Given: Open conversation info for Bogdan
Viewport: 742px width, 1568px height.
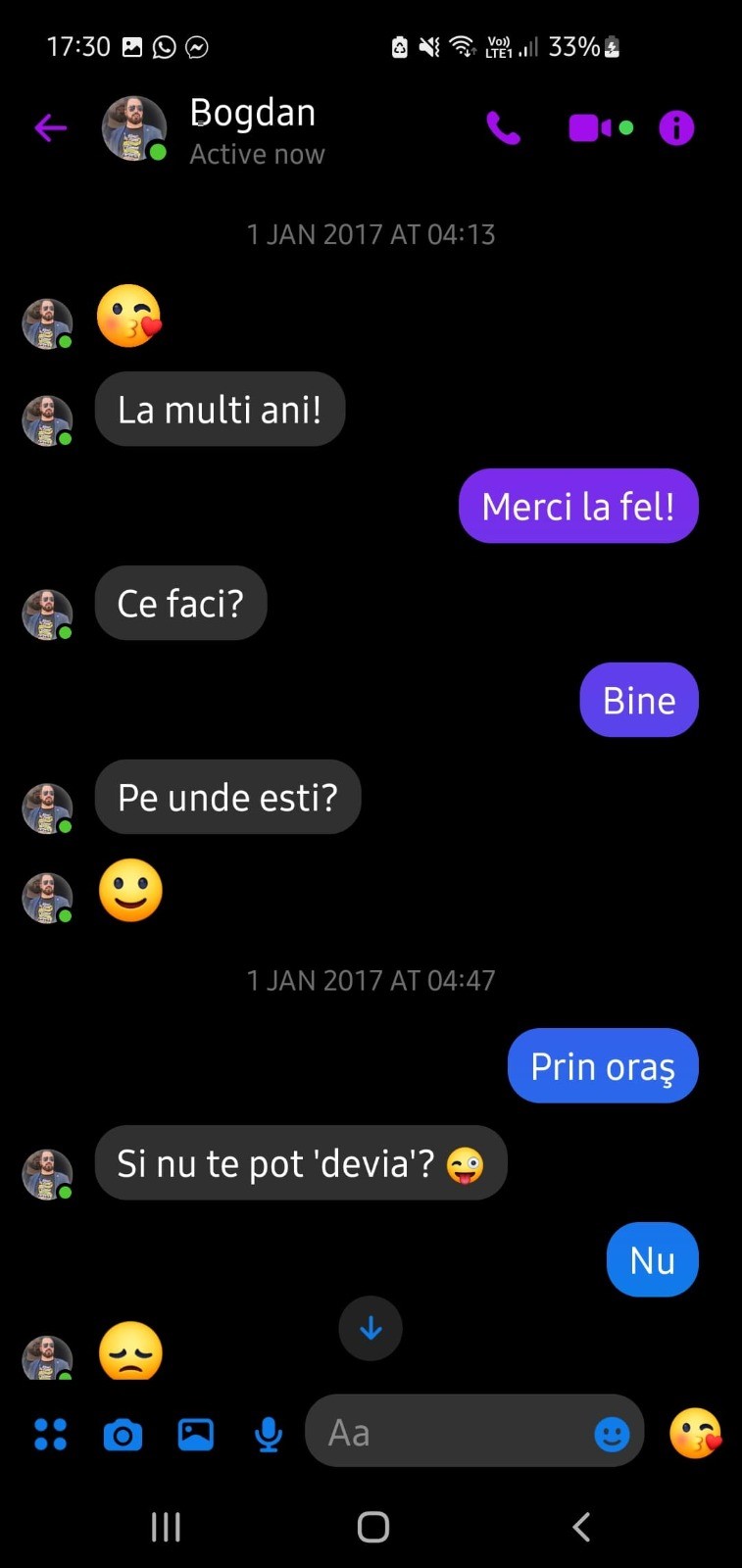Looking at the screenshot, I should [676, 127].
